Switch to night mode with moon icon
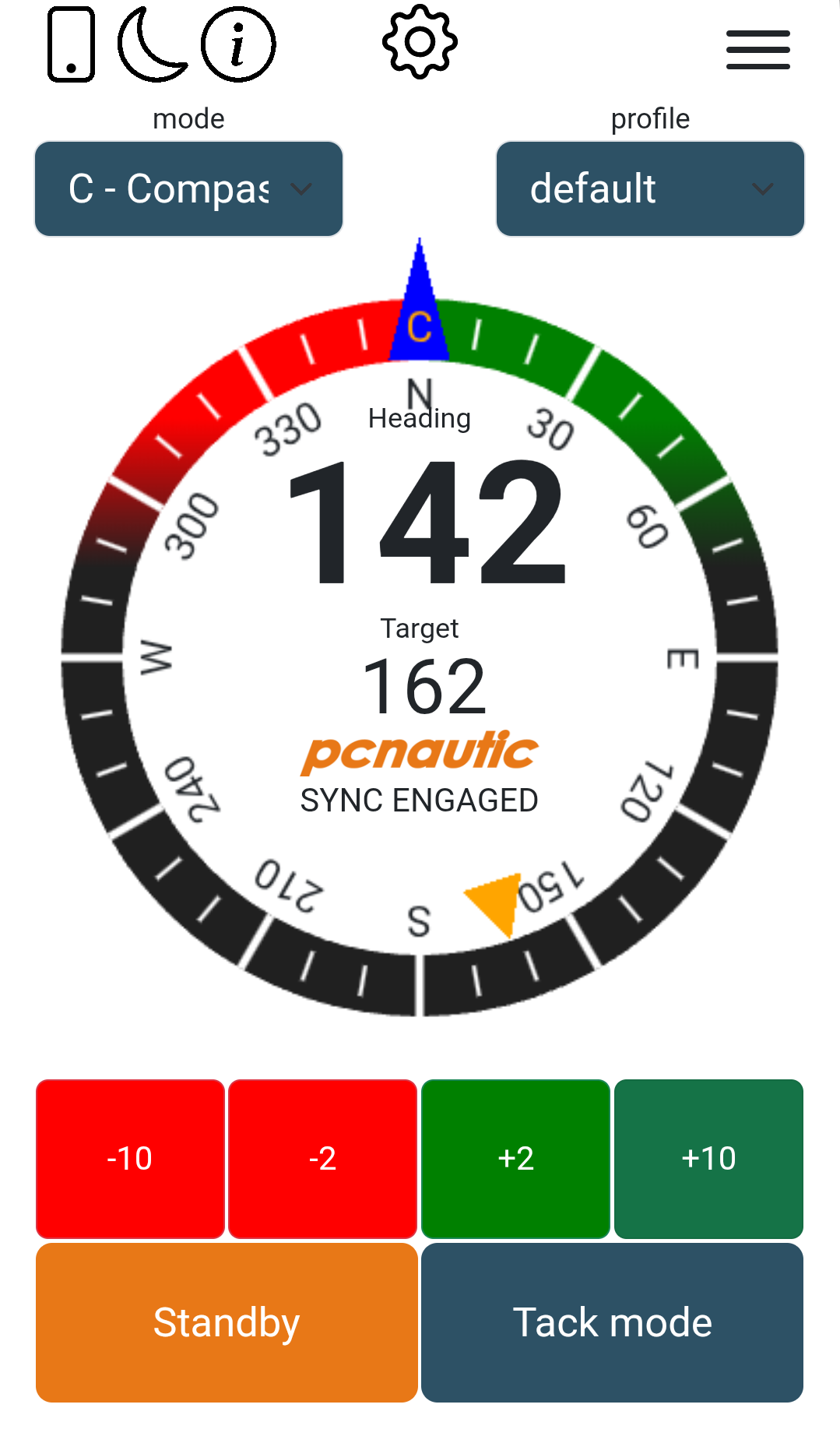Image resolution: width=840 pixels, height=1429 pixels. (x=151, y=44)
